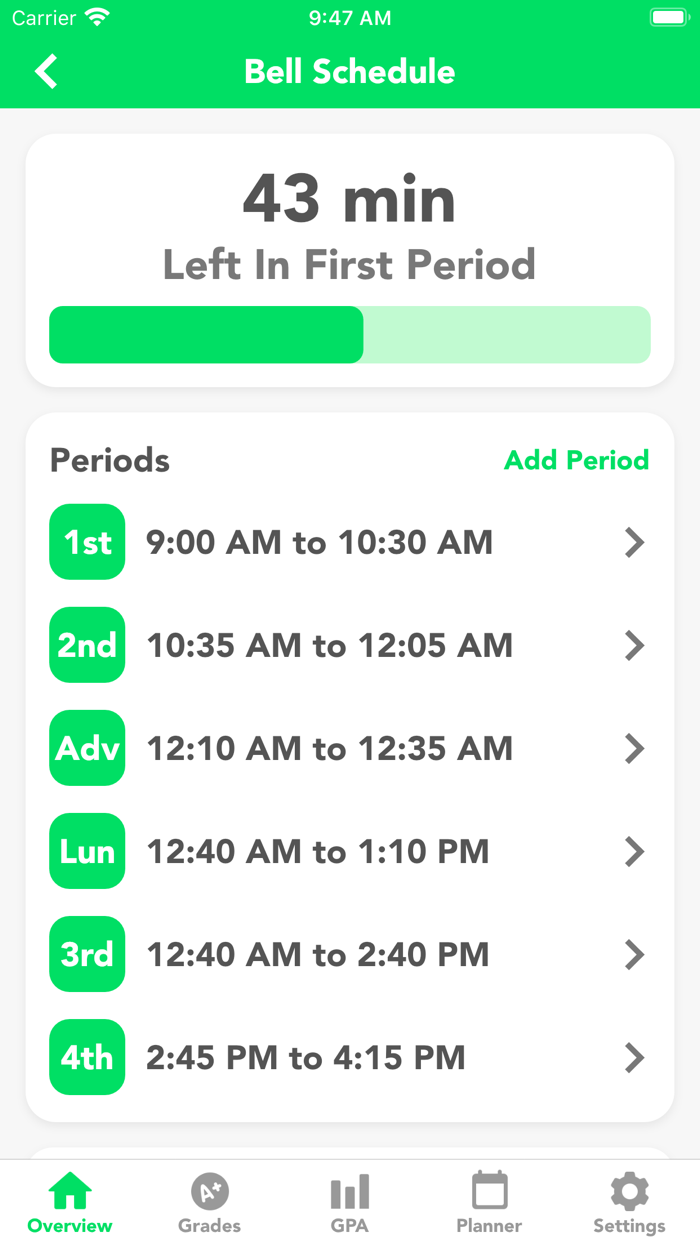Open the 1st period row
This screenshot has height=1244, width=700.
[x=350, y=543]
